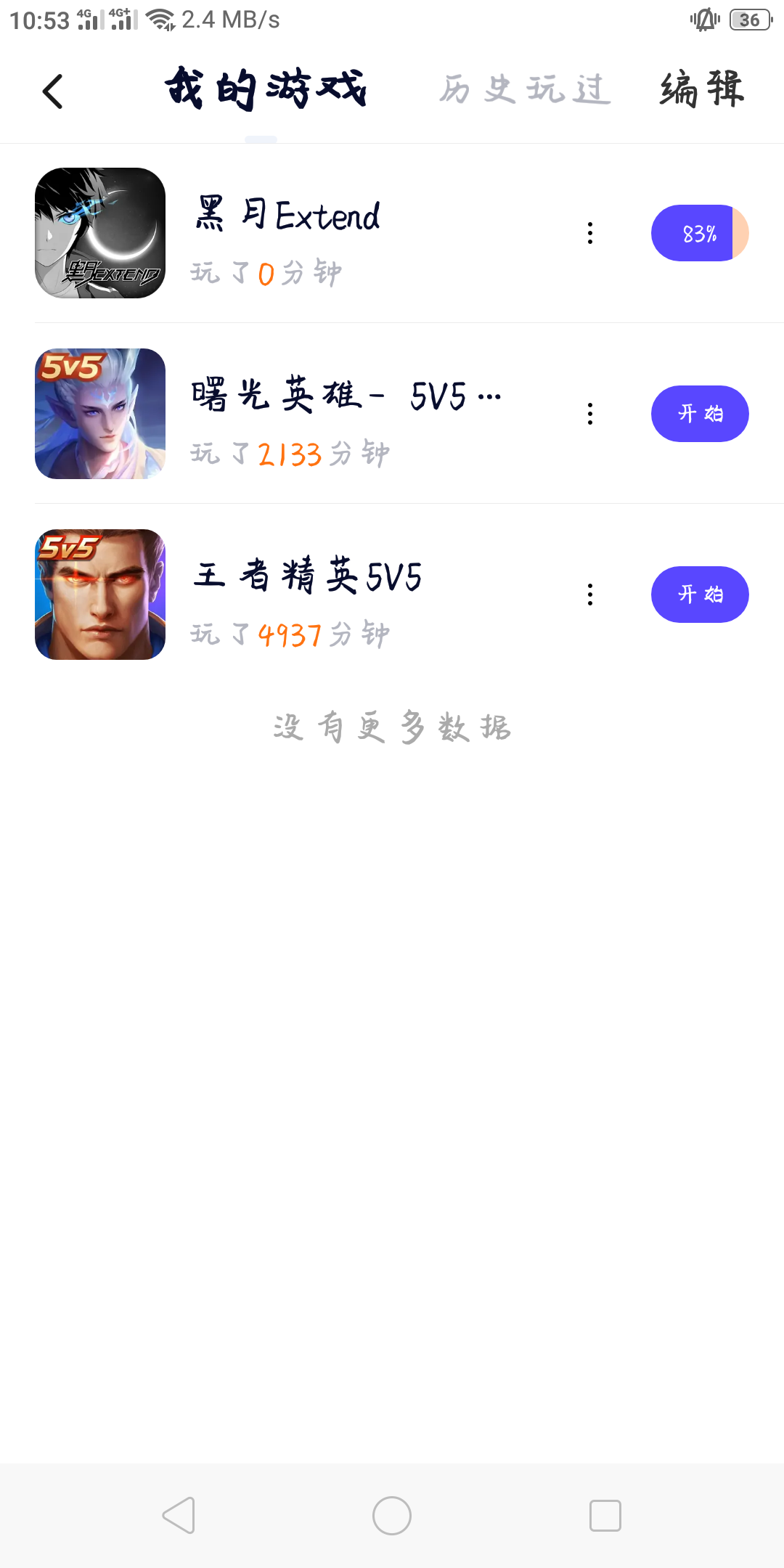This screenshot has width=784, height=1568.
Task: Go to the system home screen
Action: (392, 1516)
